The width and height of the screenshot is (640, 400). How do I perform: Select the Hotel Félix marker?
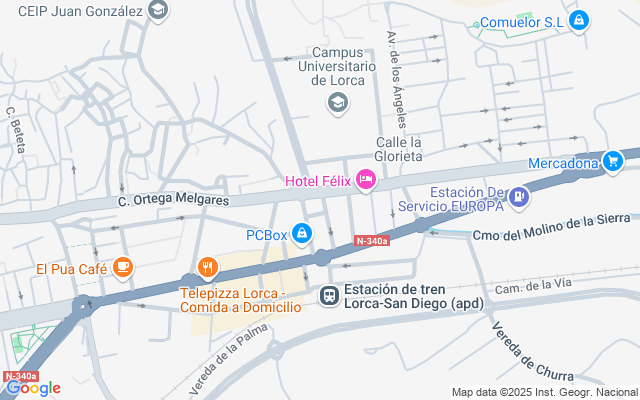(366, 180)
